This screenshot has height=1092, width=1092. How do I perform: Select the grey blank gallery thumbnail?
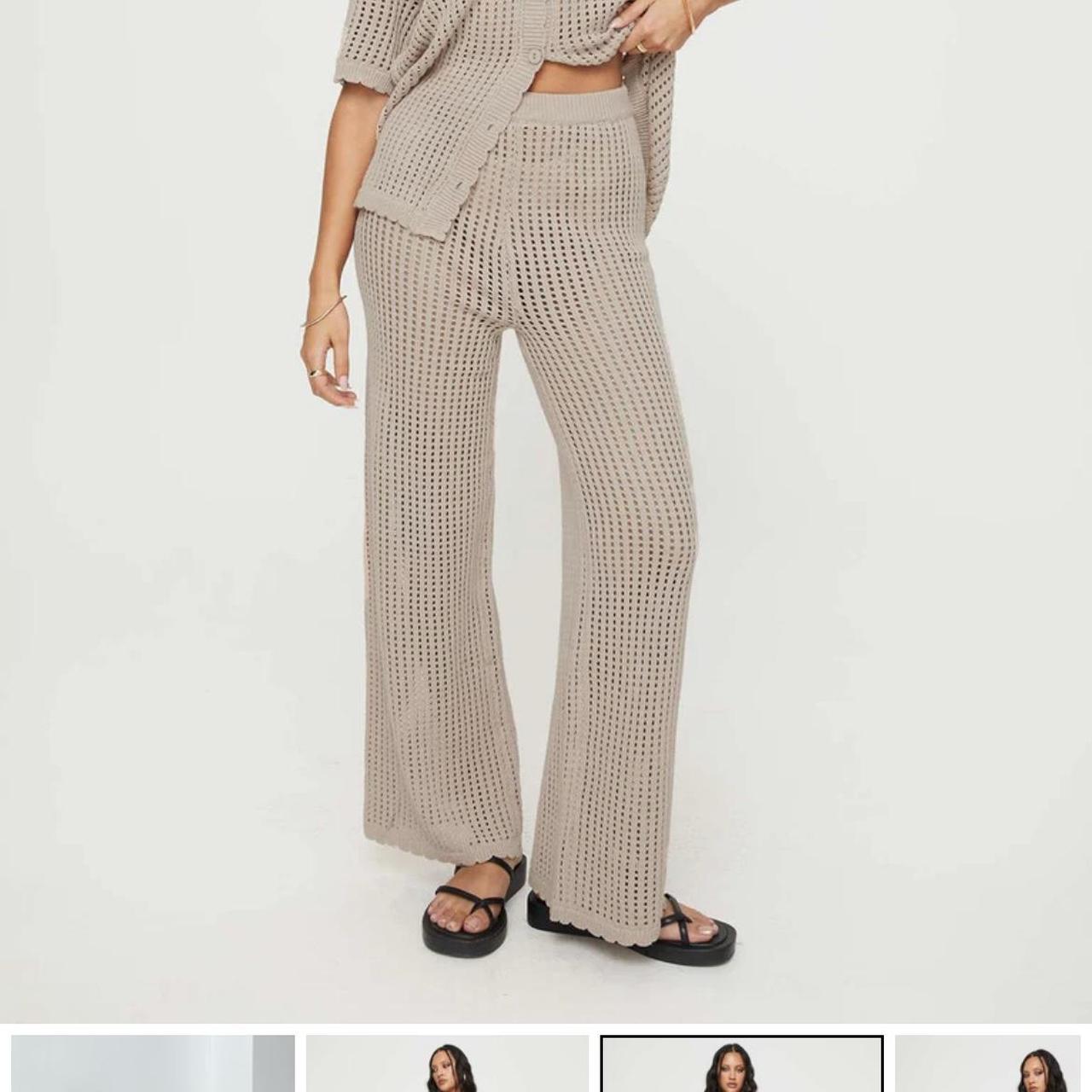(x=153, y=1063)
